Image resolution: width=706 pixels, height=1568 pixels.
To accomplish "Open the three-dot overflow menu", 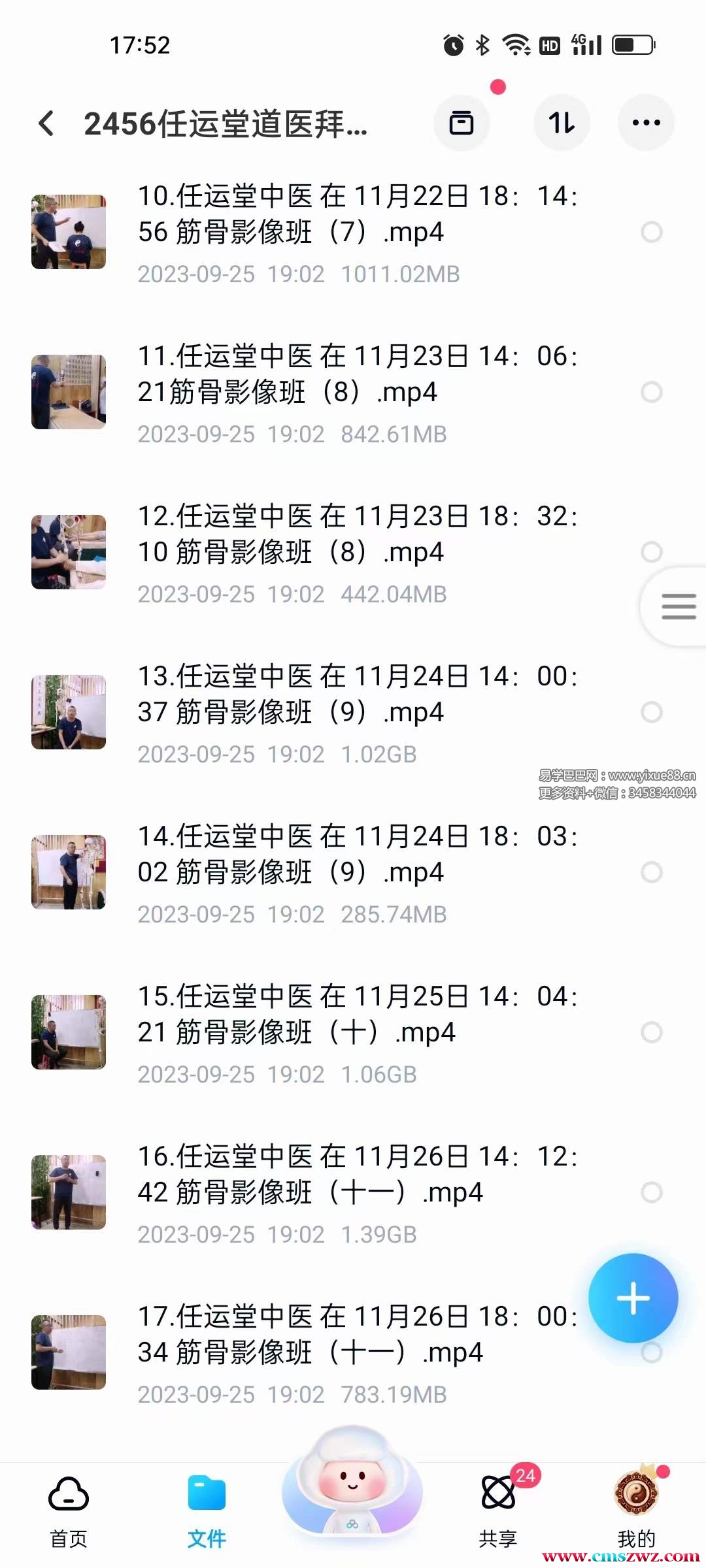I will pyautogui.click(x=646, y=123).
